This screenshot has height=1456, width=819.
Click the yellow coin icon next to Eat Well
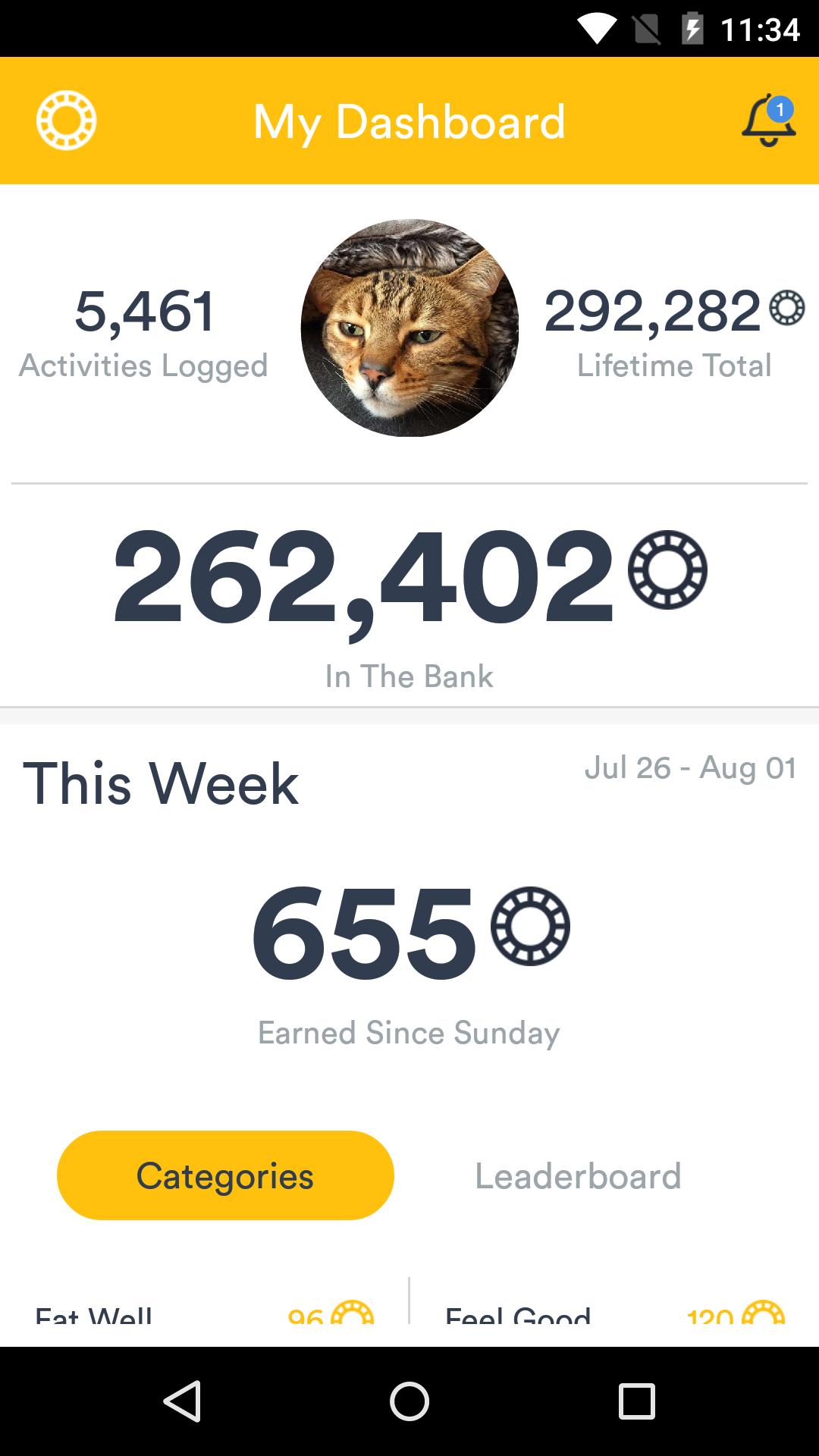click(353, 1318)
